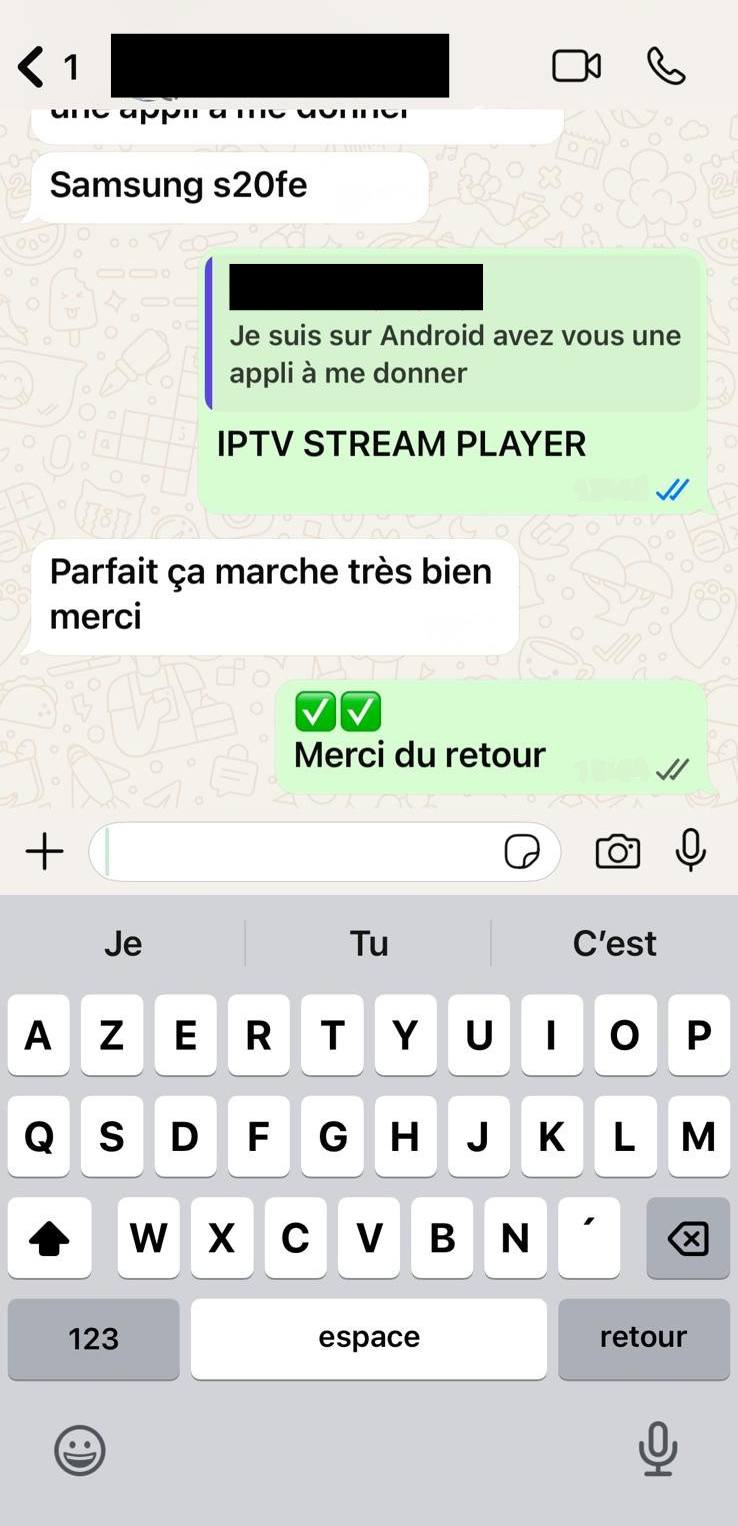Start keyboard dictation

[658, 1450]
